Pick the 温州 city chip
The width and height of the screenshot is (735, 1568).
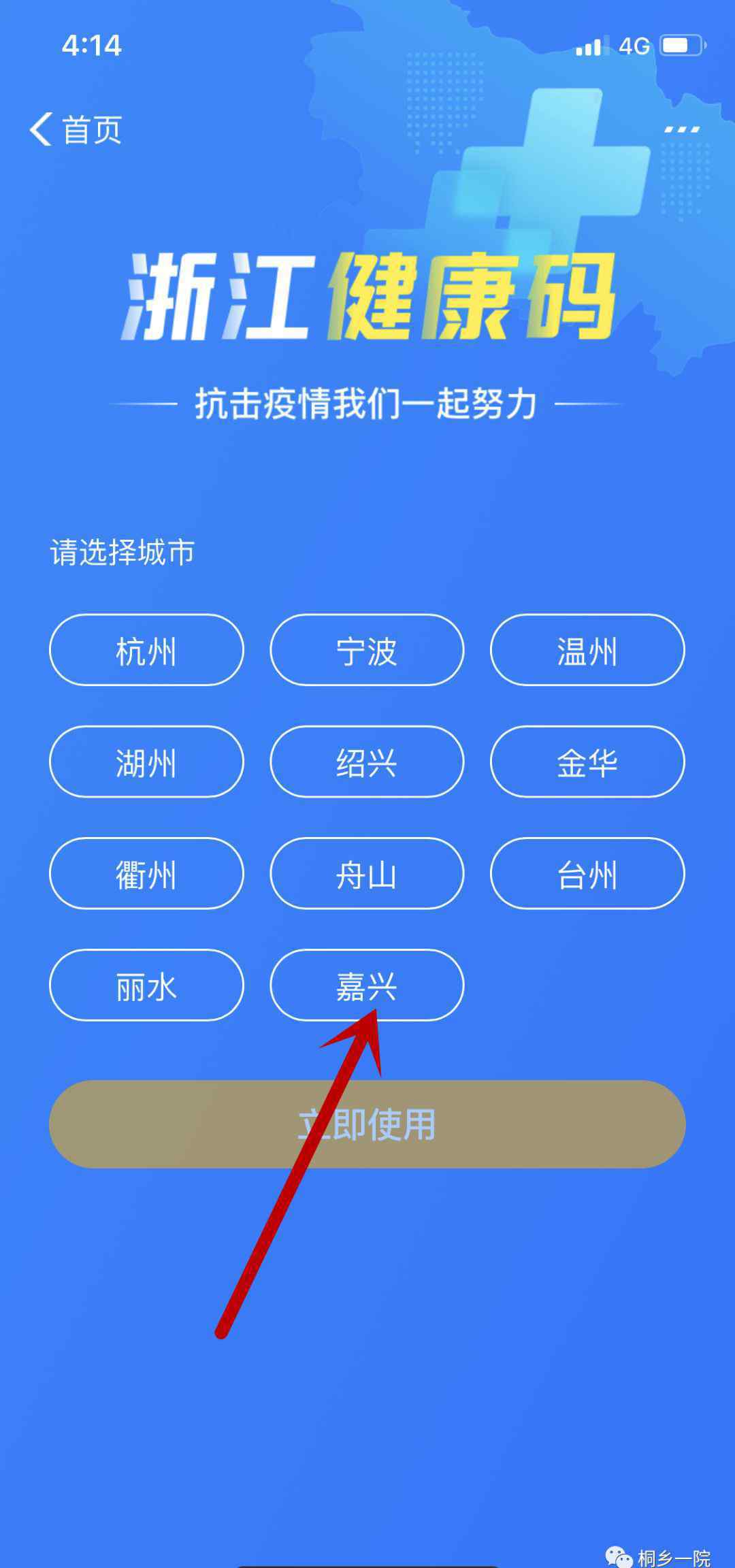[587, 650]
